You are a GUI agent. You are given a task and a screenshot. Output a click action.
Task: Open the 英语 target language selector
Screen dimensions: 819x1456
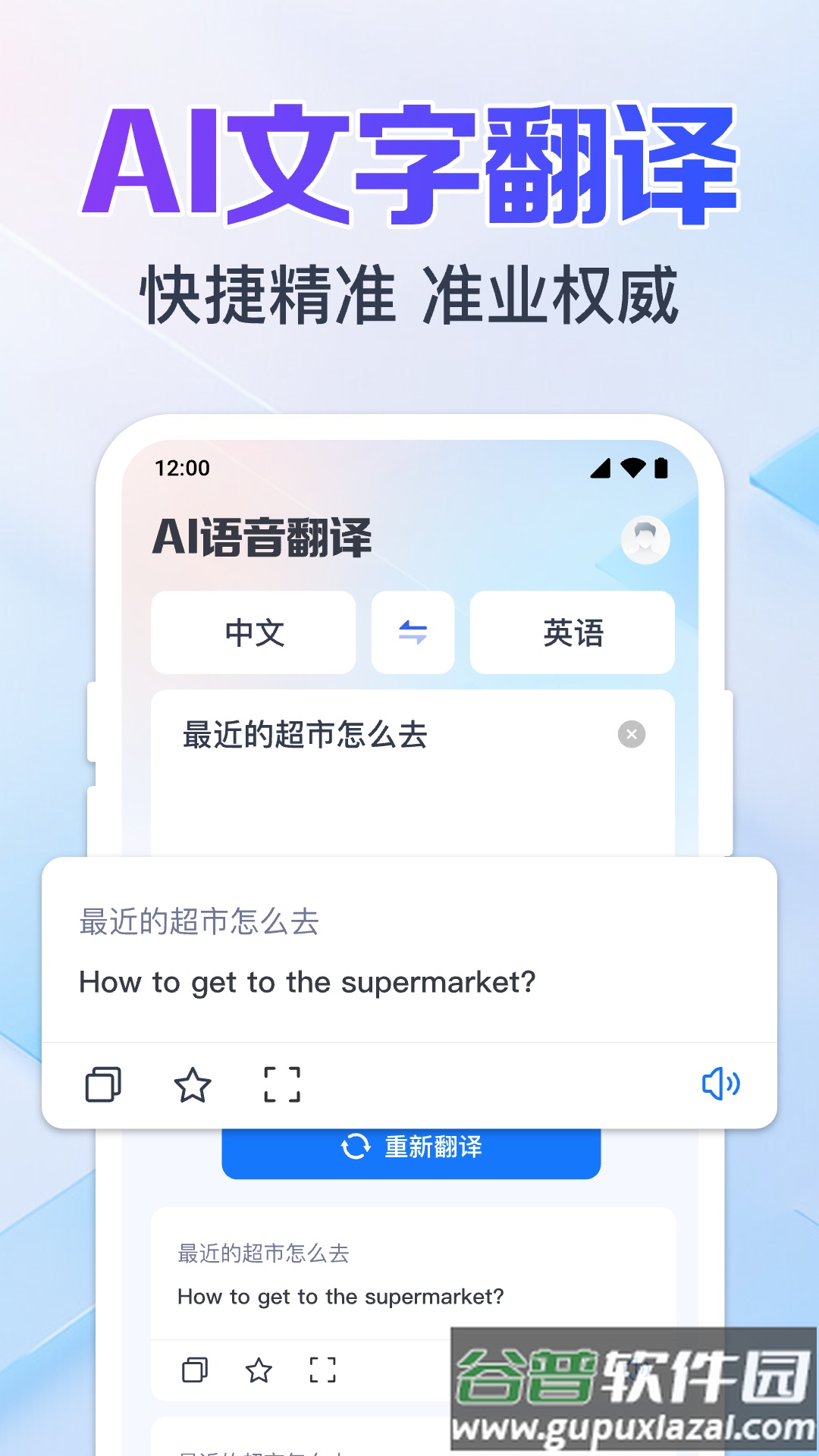(x=573, y=633)
